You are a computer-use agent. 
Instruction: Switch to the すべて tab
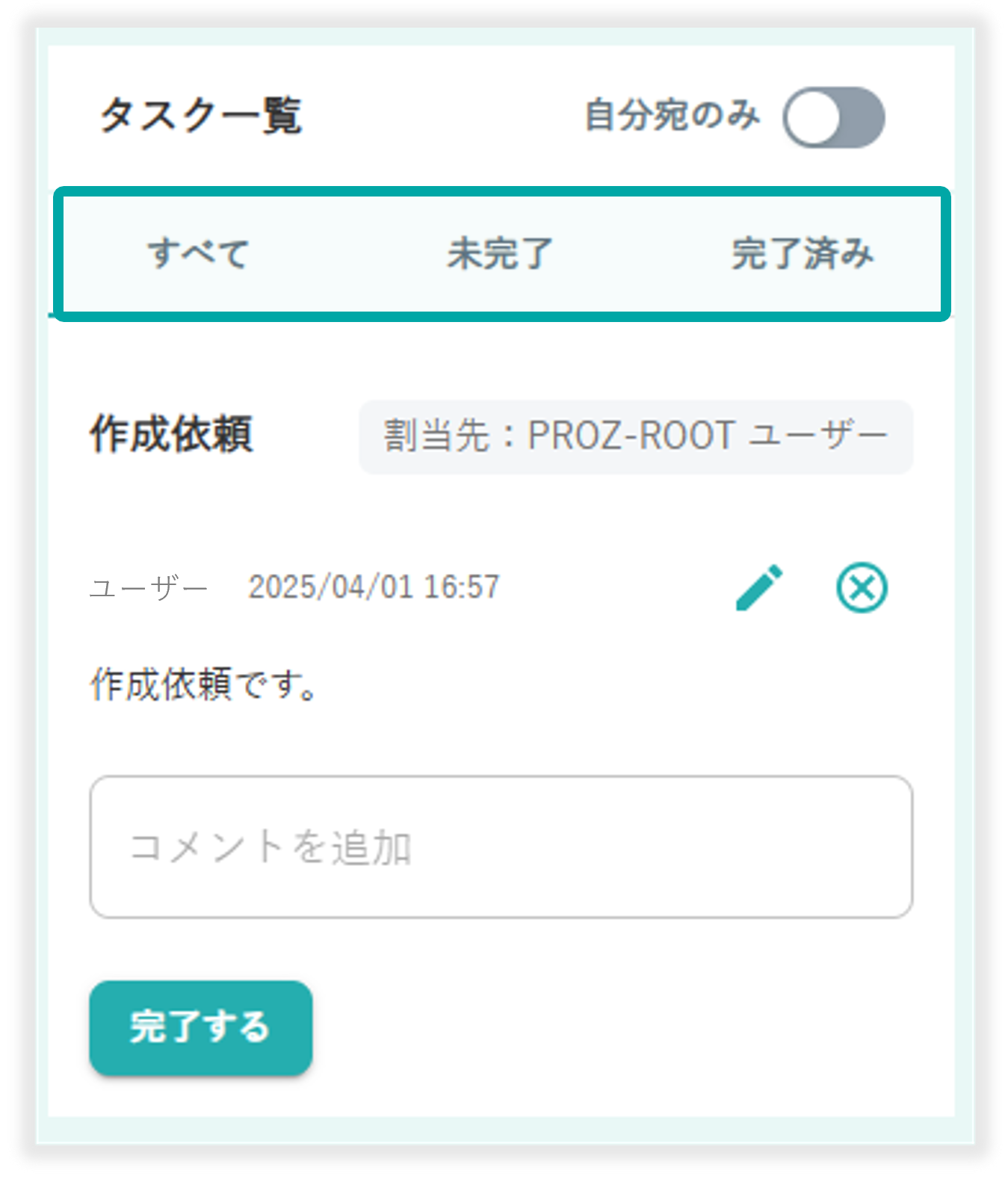coord(198,253)
